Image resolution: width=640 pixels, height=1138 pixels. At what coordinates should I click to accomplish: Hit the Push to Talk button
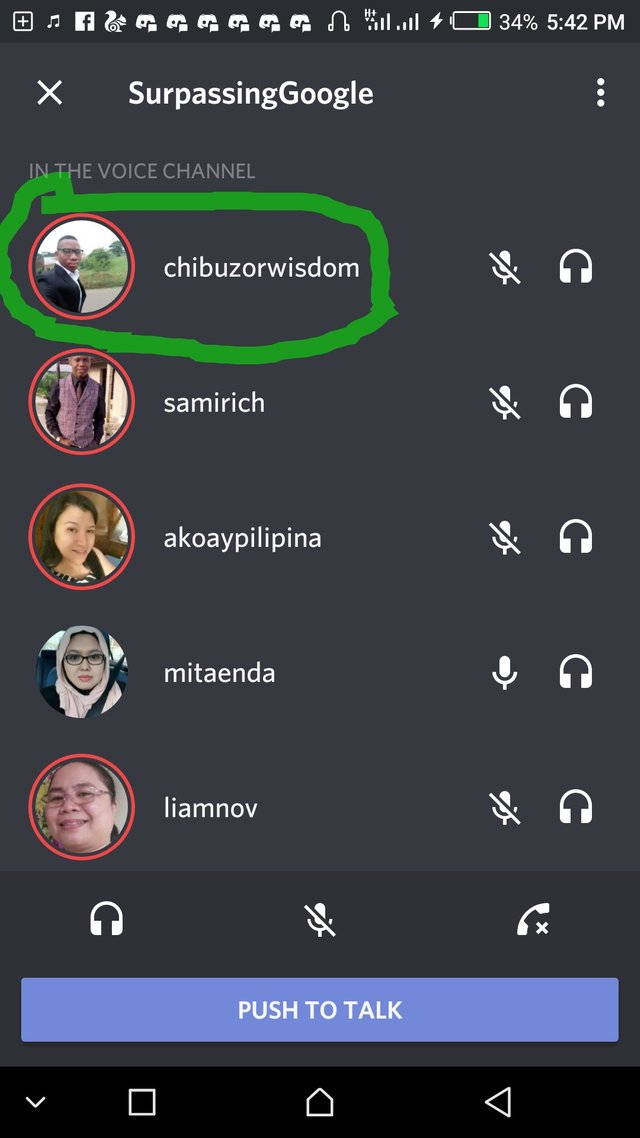tap(320, 1010)
